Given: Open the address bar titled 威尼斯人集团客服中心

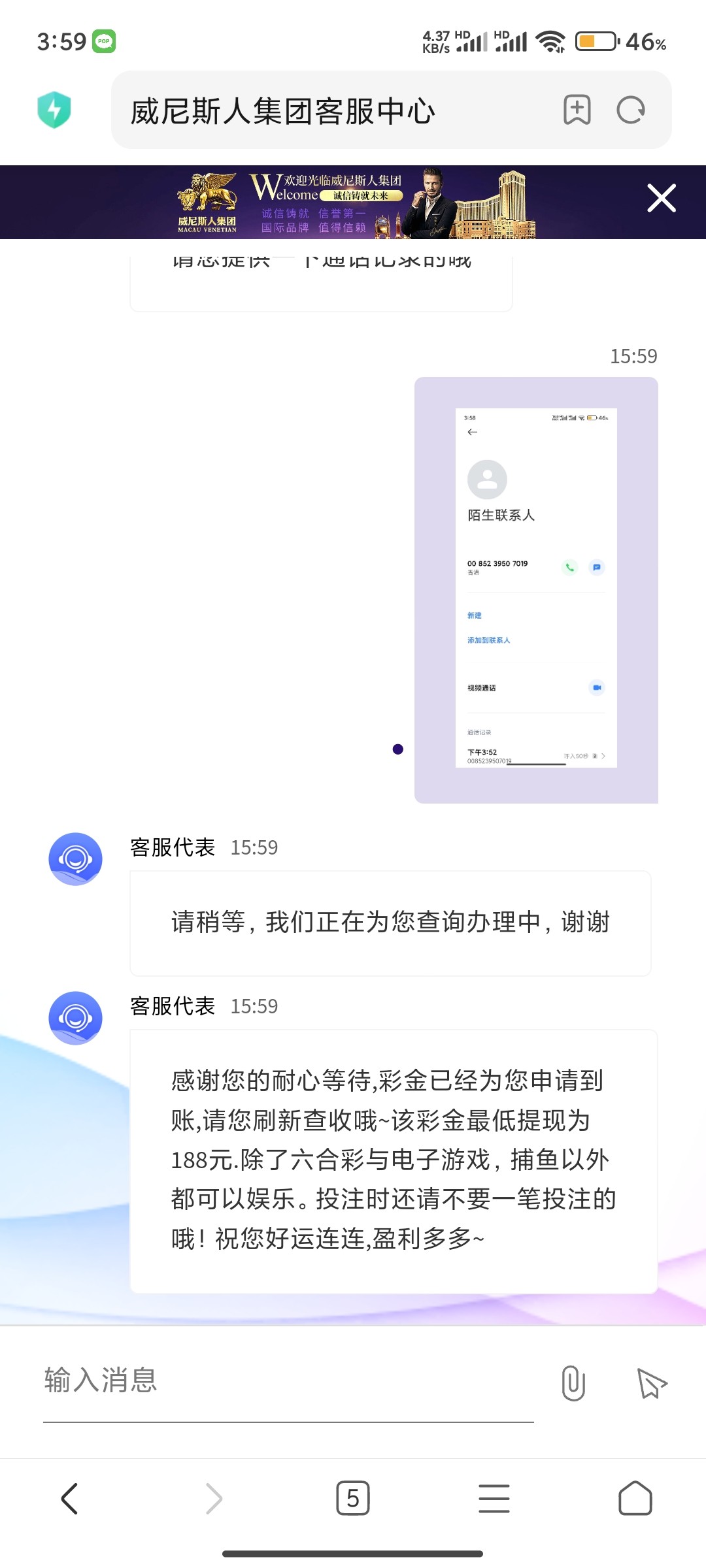Looking at the screenshot, I should (327, 110).
